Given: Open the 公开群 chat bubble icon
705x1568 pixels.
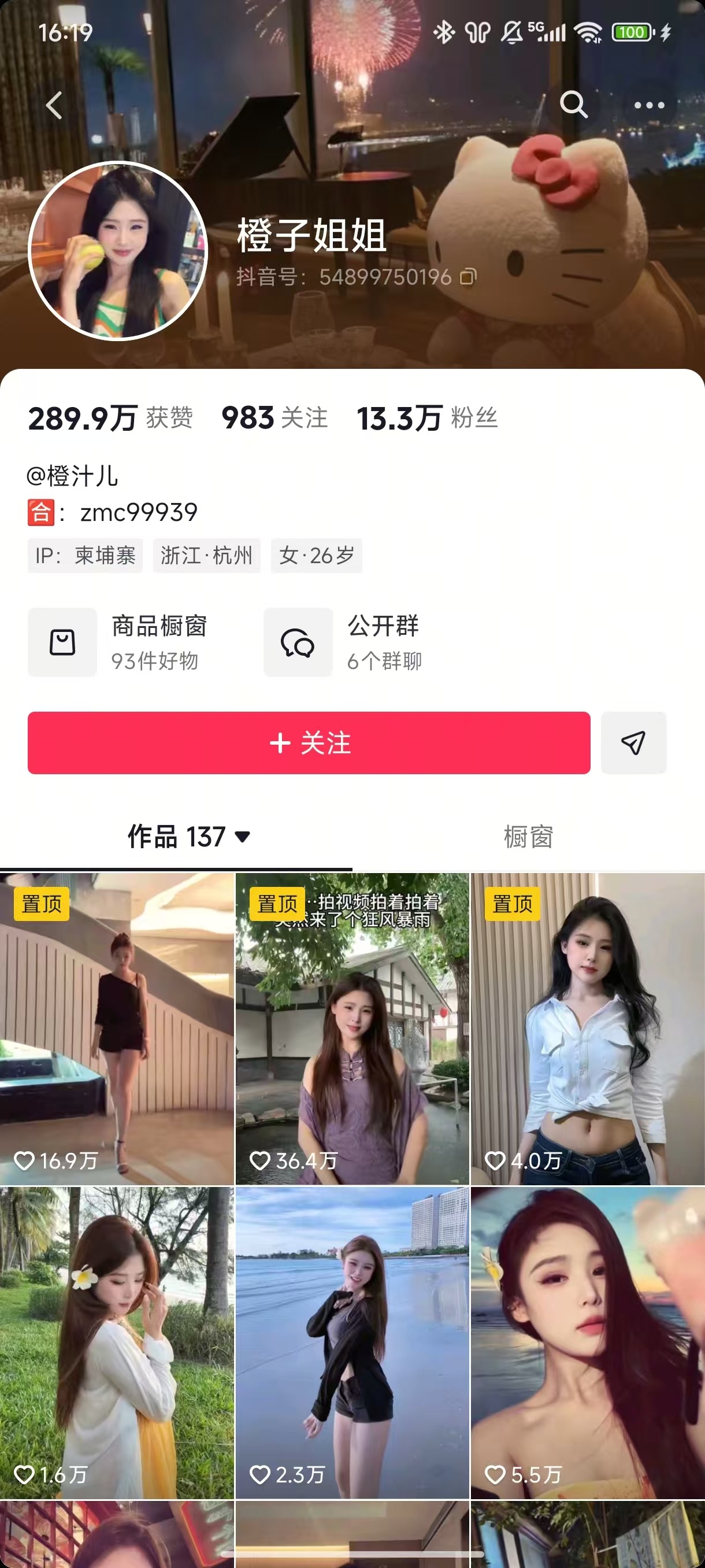Looking at the screenshot, I should tap(298, 642).
